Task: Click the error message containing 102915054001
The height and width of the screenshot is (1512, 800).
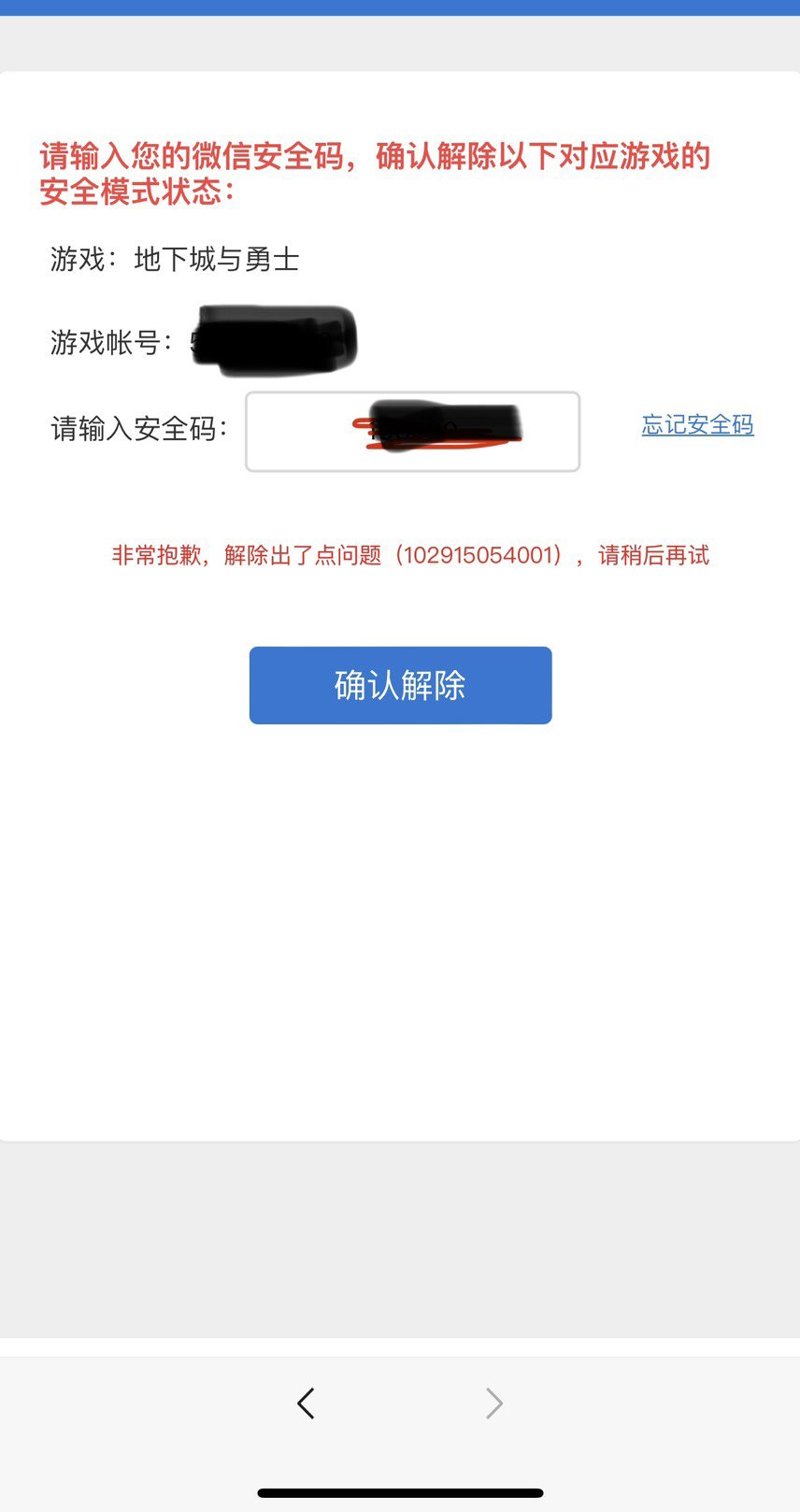Action: tap(409, 555)
